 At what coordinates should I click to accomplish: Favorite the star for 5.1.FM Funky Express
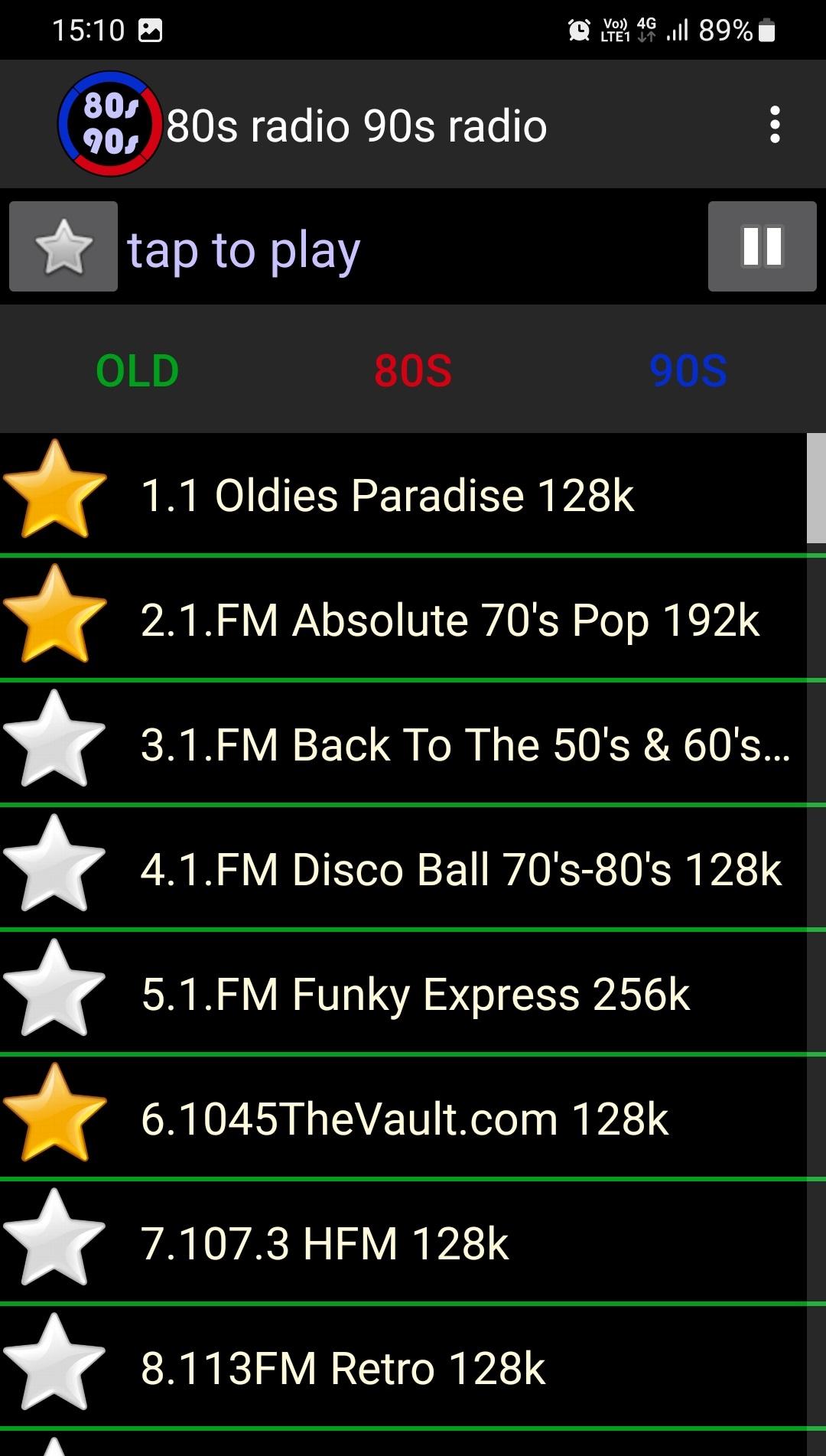(54, 989)
